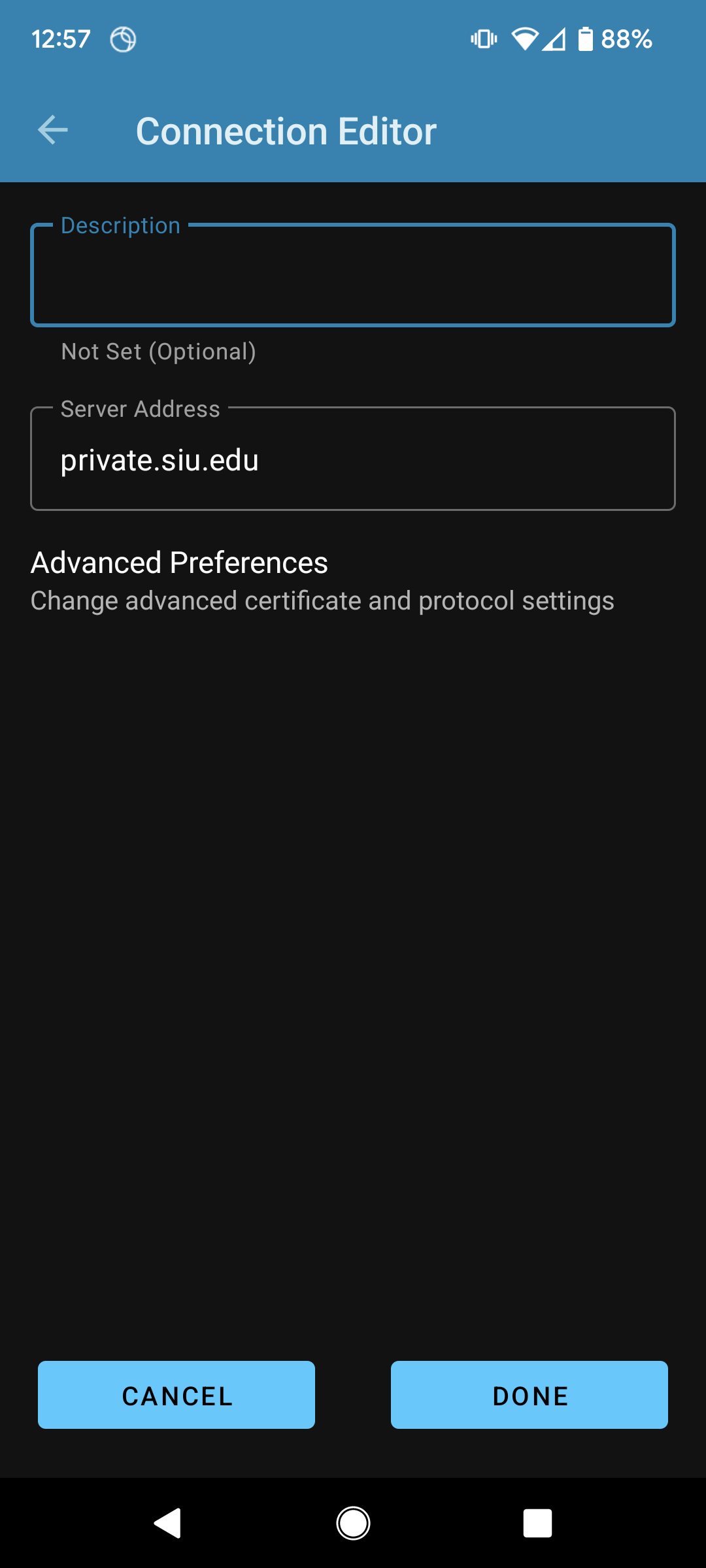Tap inside the Description text field

click(x=353, y=274)
